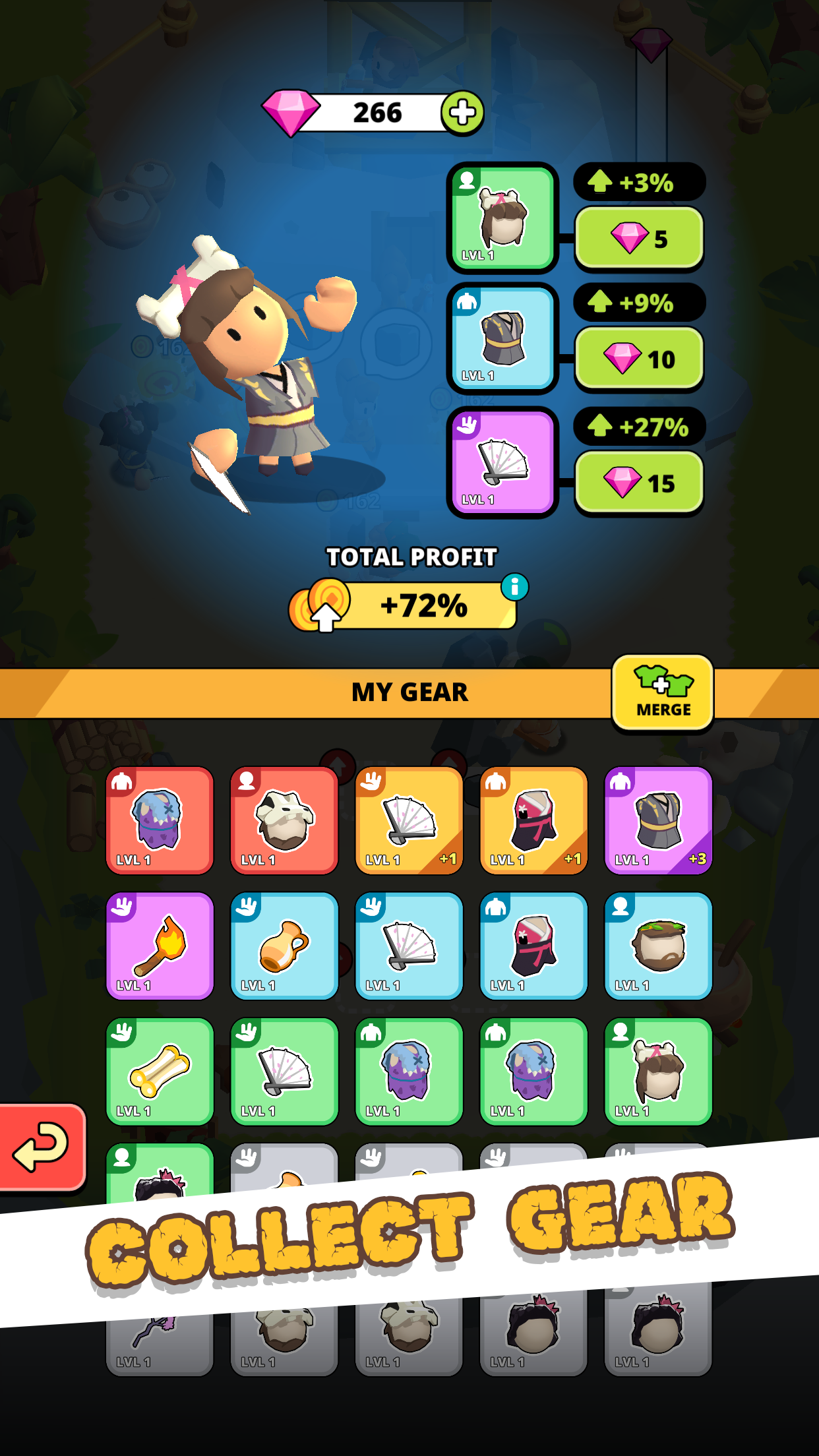Choose the blue vase weapon gear
This screenshot has width=819, height=1456.
tap(284, 946)
